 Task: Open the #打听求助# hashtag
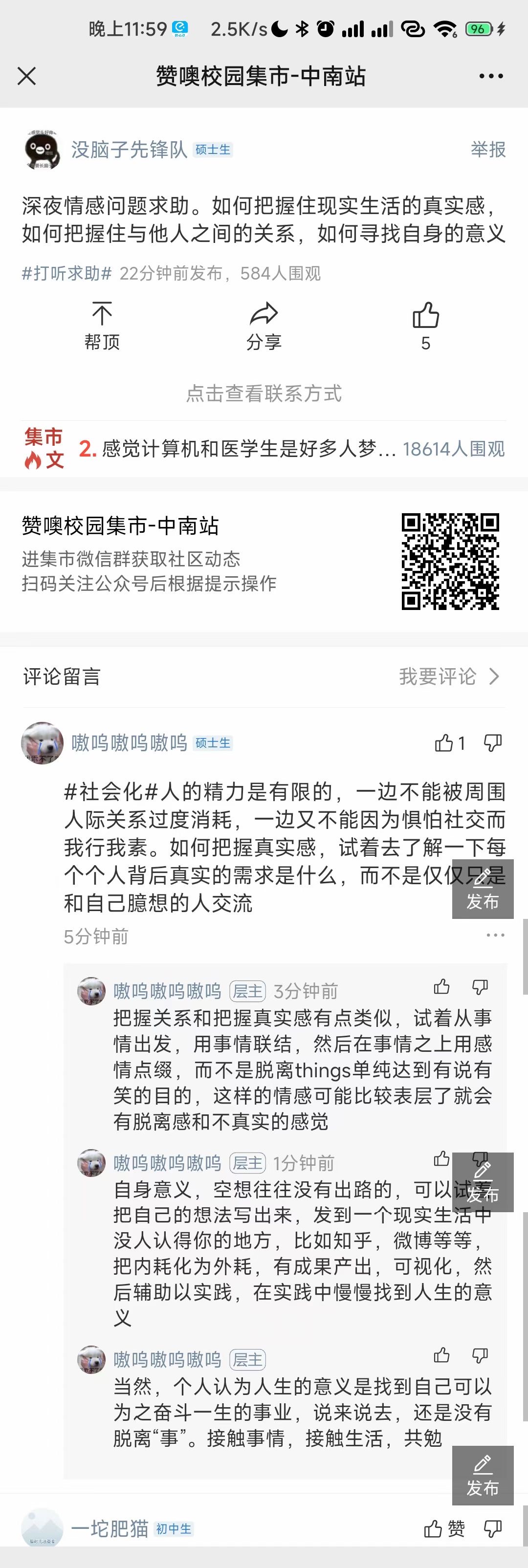67,273
